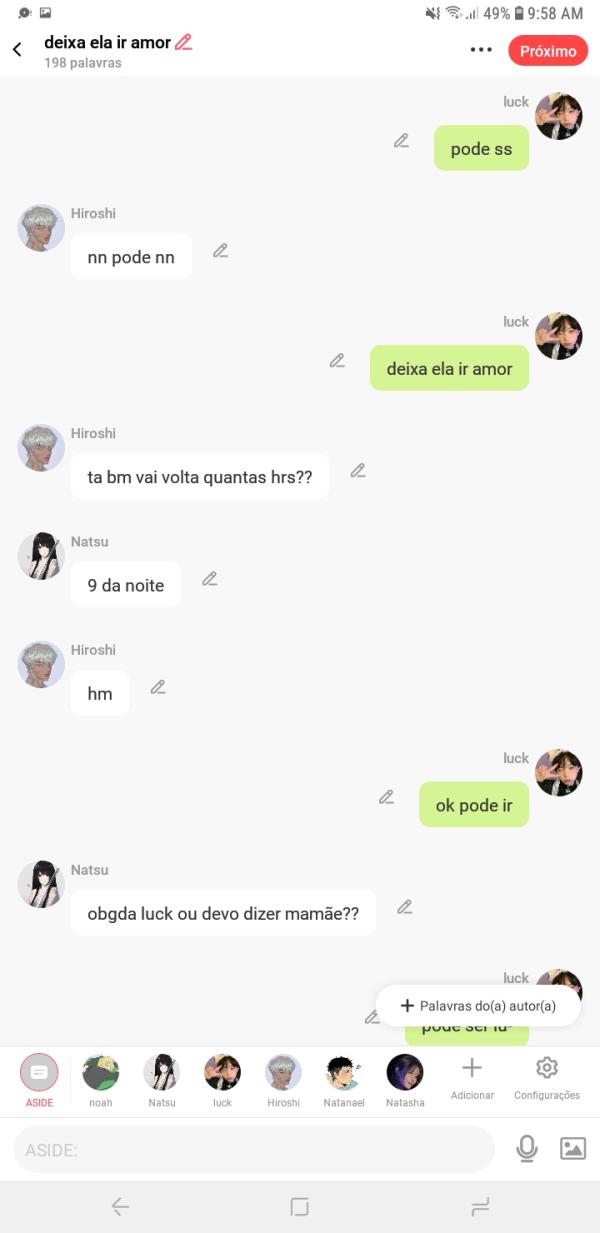Edit the '9 da noite' message

coord(210,578)
